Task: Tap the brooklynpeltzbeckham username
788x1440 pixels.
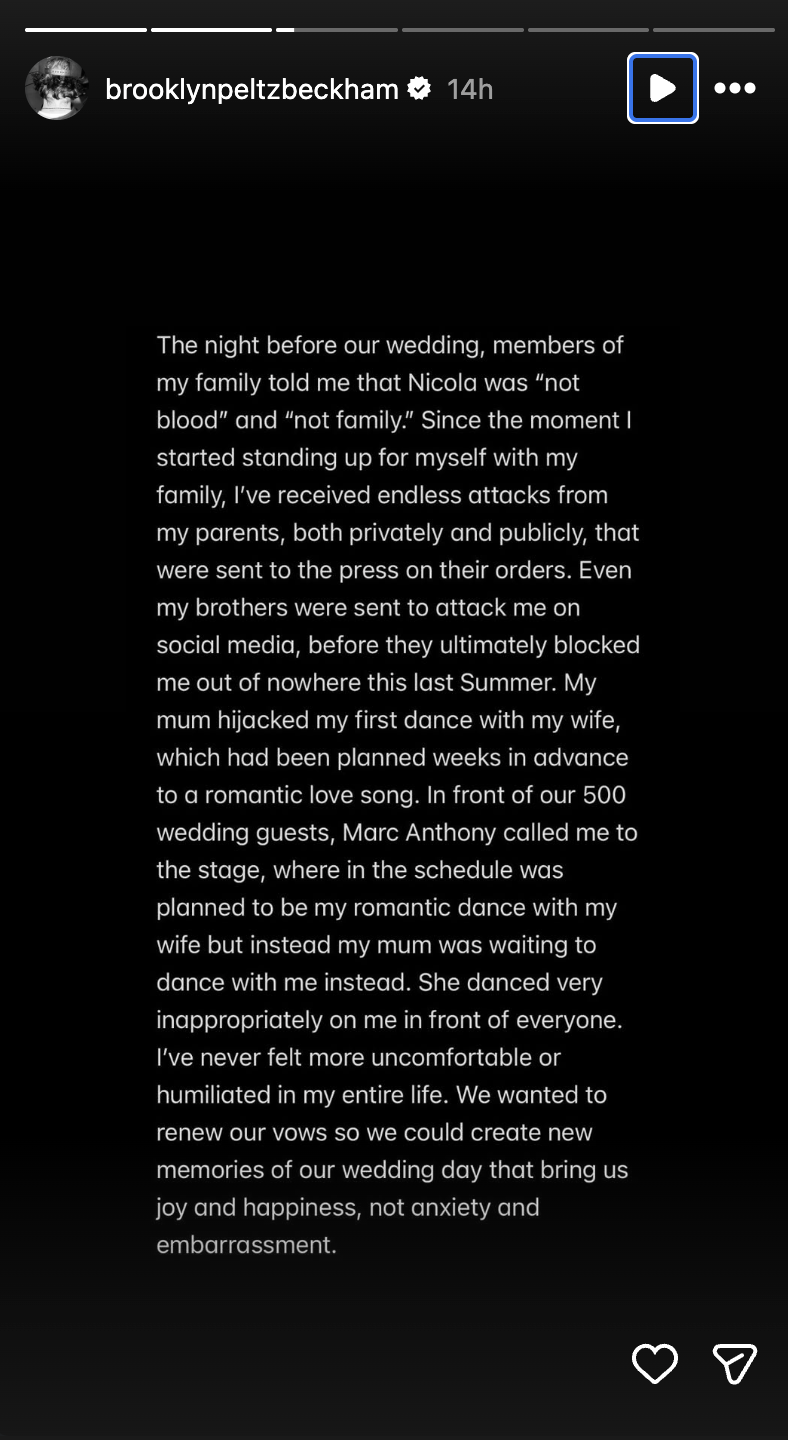Action: click(x=252, y=89)
